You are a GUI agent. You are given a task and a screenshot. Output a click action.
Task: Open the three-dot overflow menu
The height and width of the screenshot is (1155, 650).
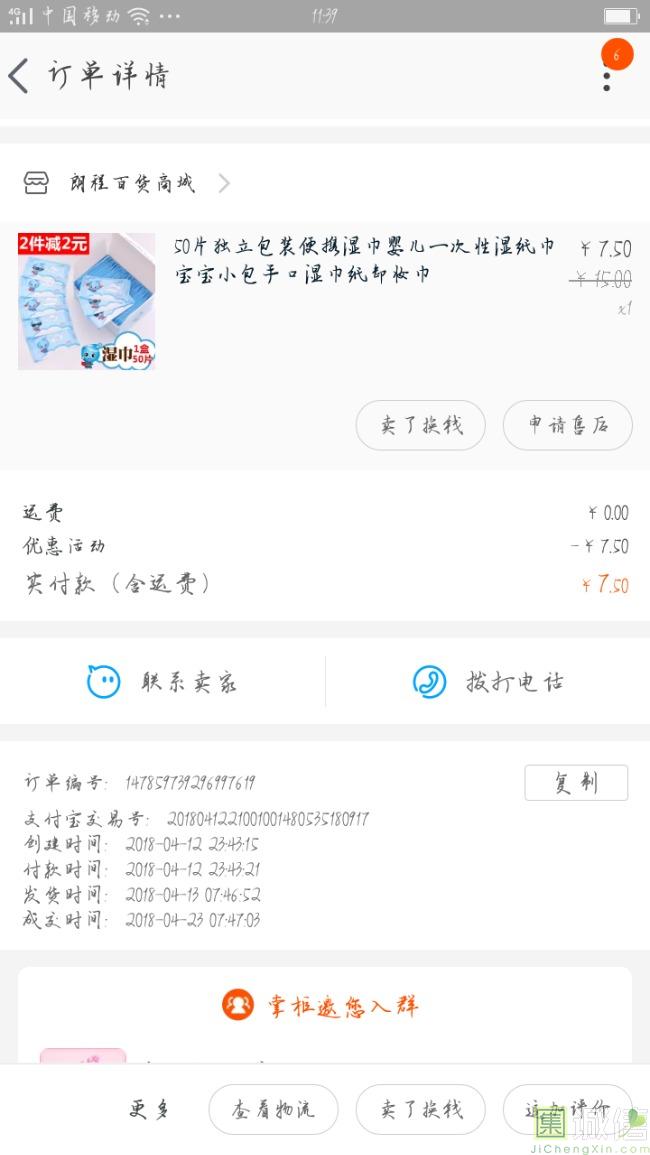pyautogui.click(x=607, y=76)
